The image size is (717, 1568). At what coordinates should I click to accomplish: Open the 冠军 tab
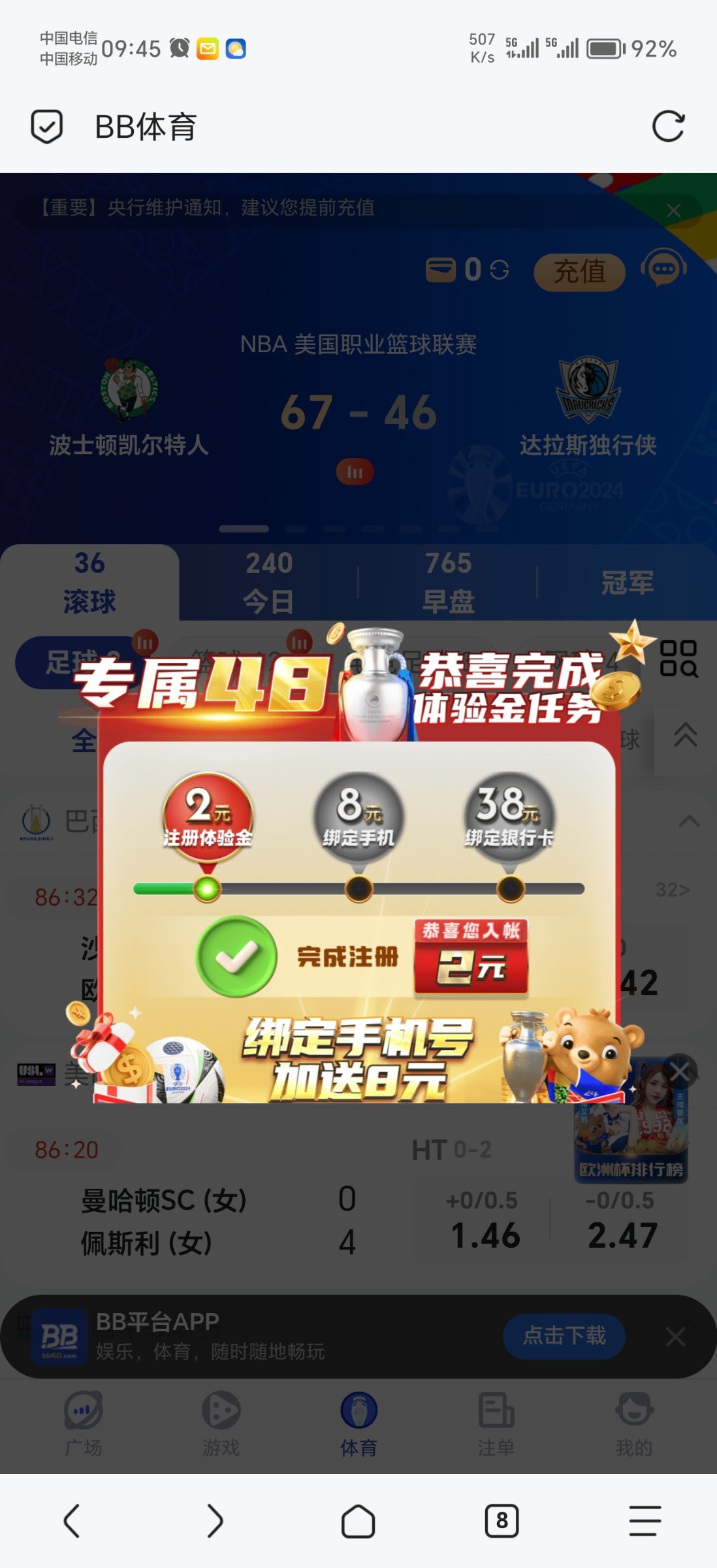[627, 582]
